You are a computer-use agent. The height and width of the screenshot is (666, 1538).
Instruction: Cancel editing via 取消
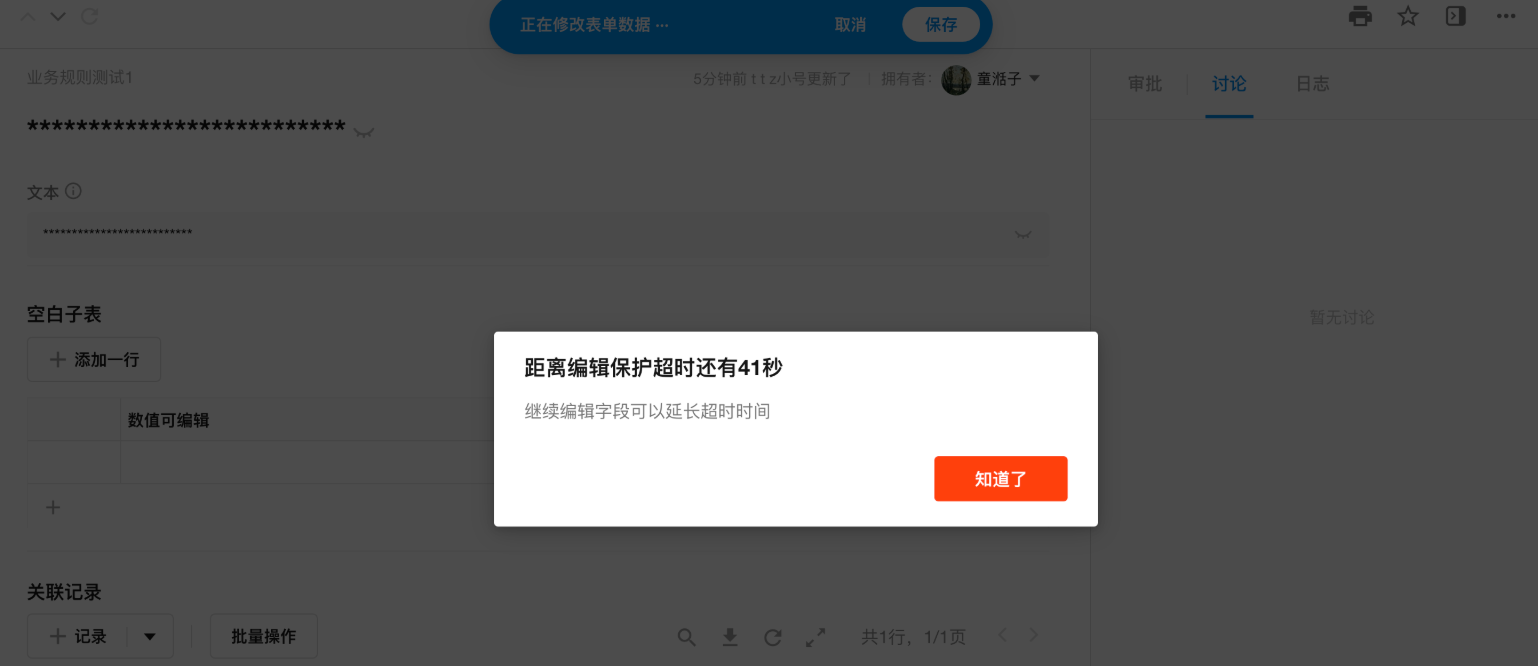coord(850,25)
